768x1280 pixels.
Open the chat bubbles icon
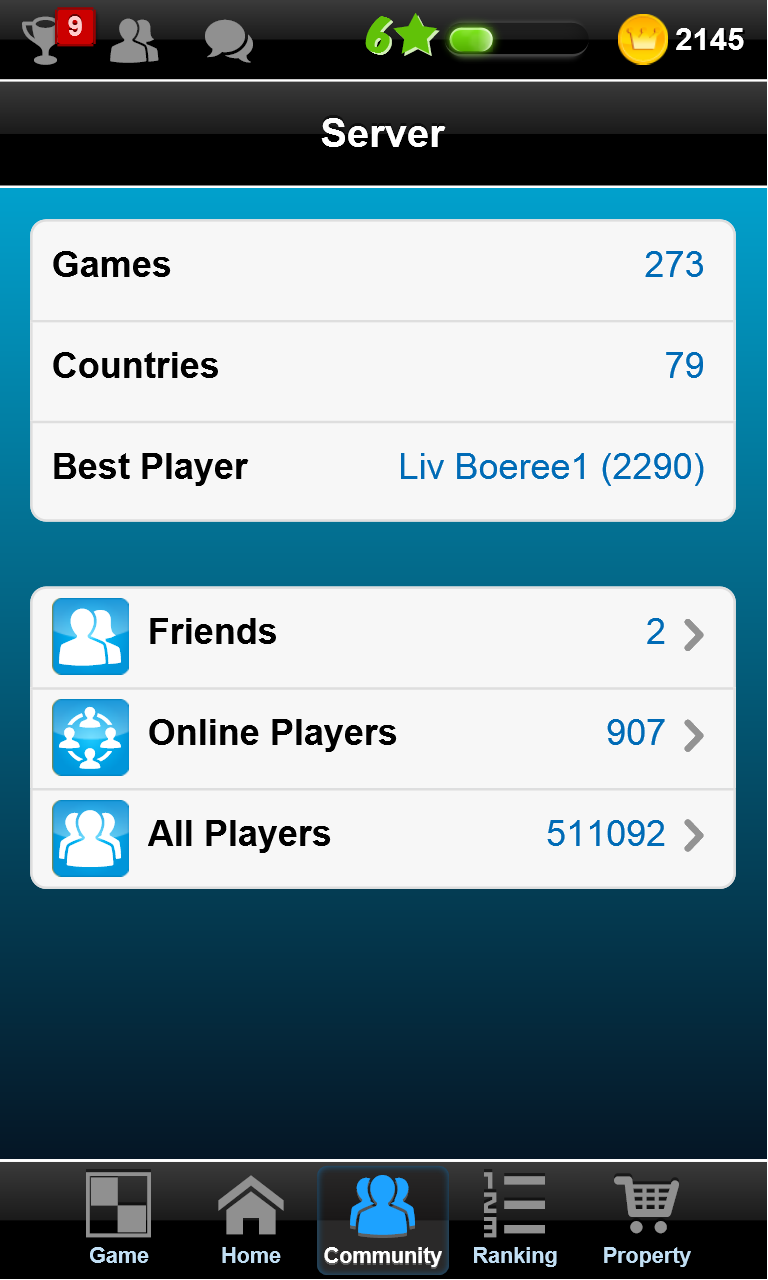pos(228,41)
